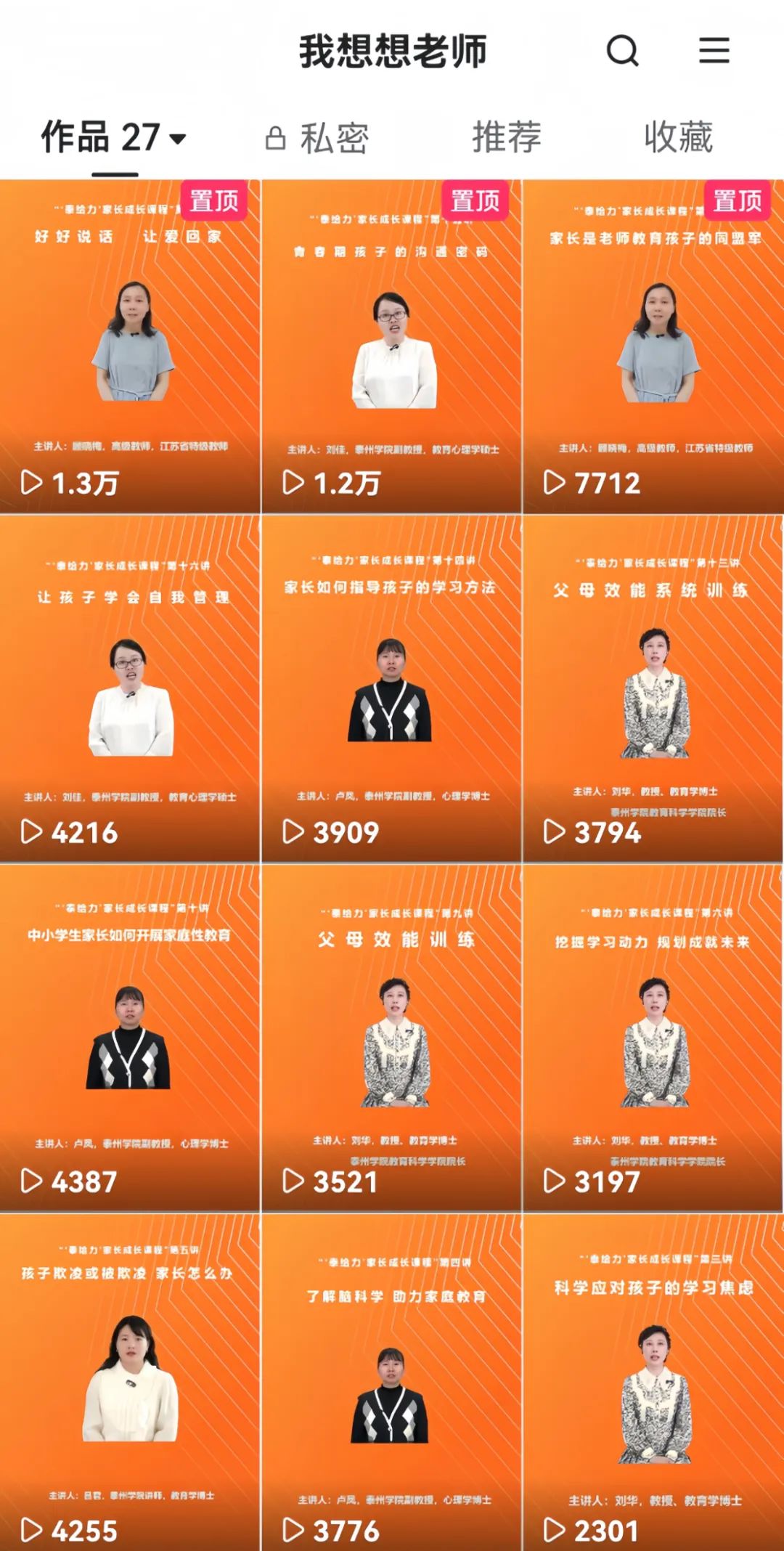This screenshot has width=784, height=1551.
Task: Play 了解脑科学 助力家庭教育 video
Action: pos(391,1380)
